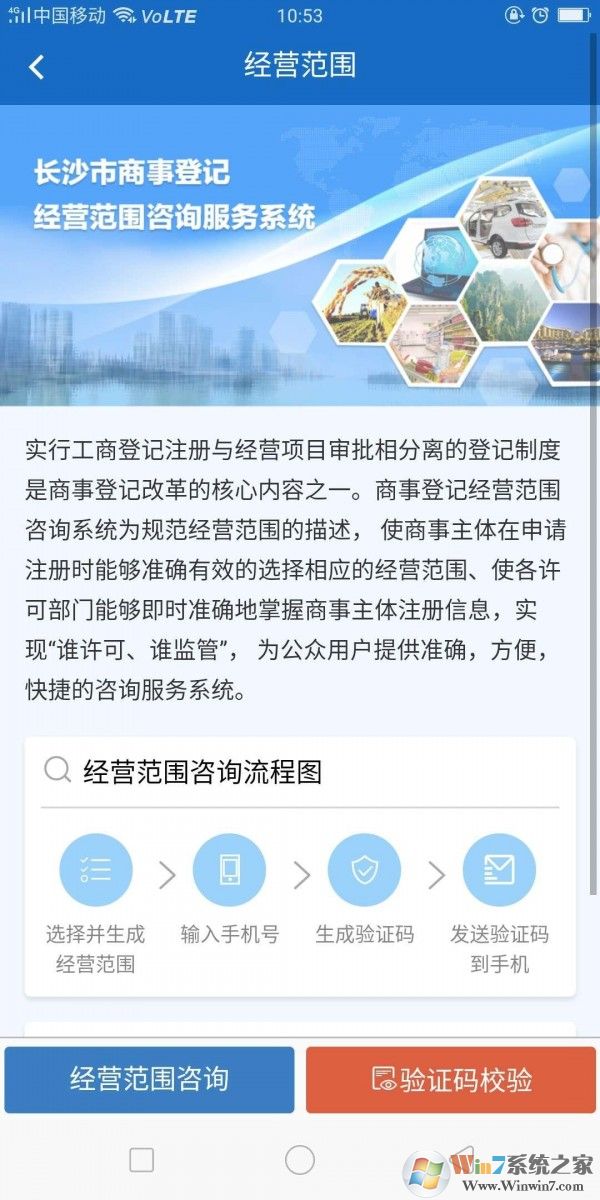Open recent apps from the navigation bar
600x1200 pixels.
[142, 1160]
